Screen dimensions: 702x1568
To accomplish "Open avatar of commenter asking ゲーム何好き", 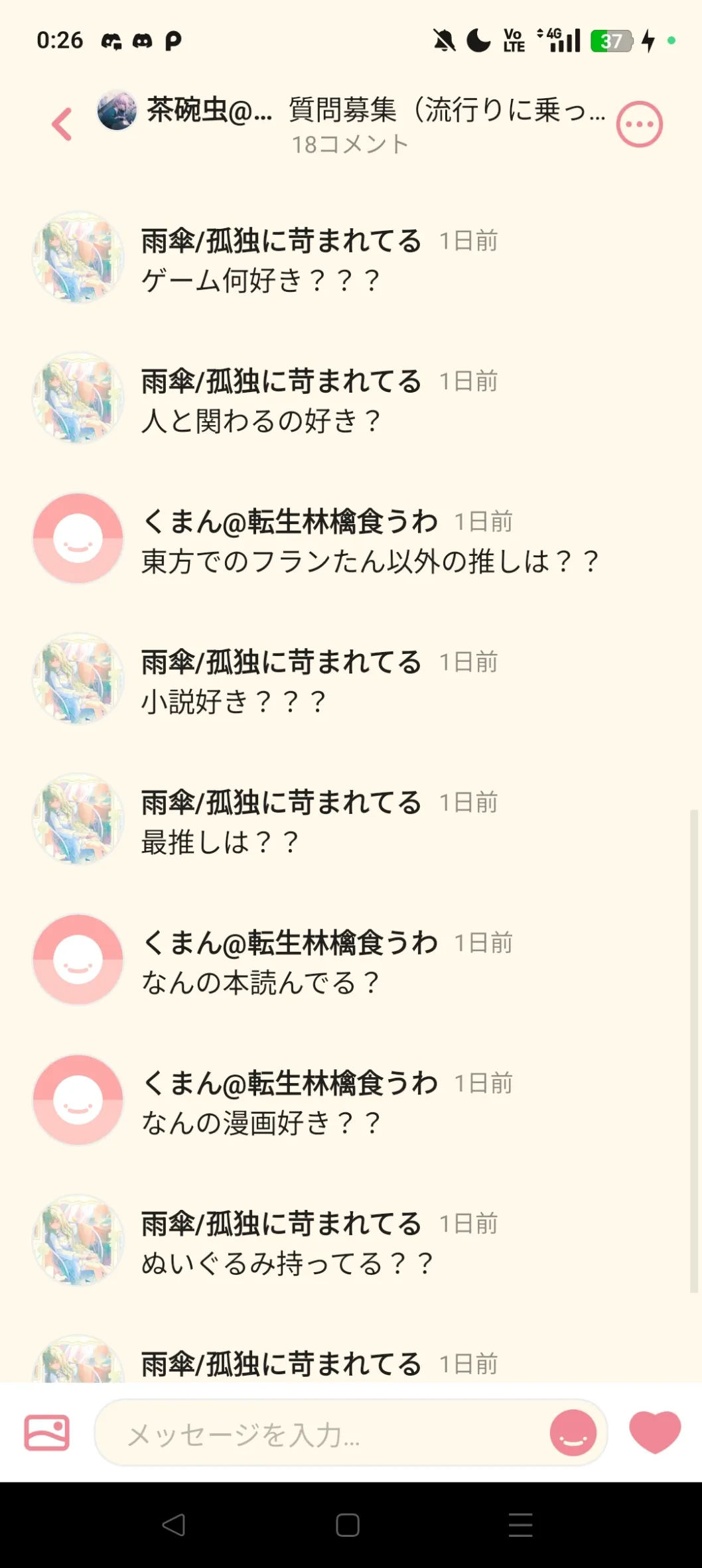I will tap(78, 257).
